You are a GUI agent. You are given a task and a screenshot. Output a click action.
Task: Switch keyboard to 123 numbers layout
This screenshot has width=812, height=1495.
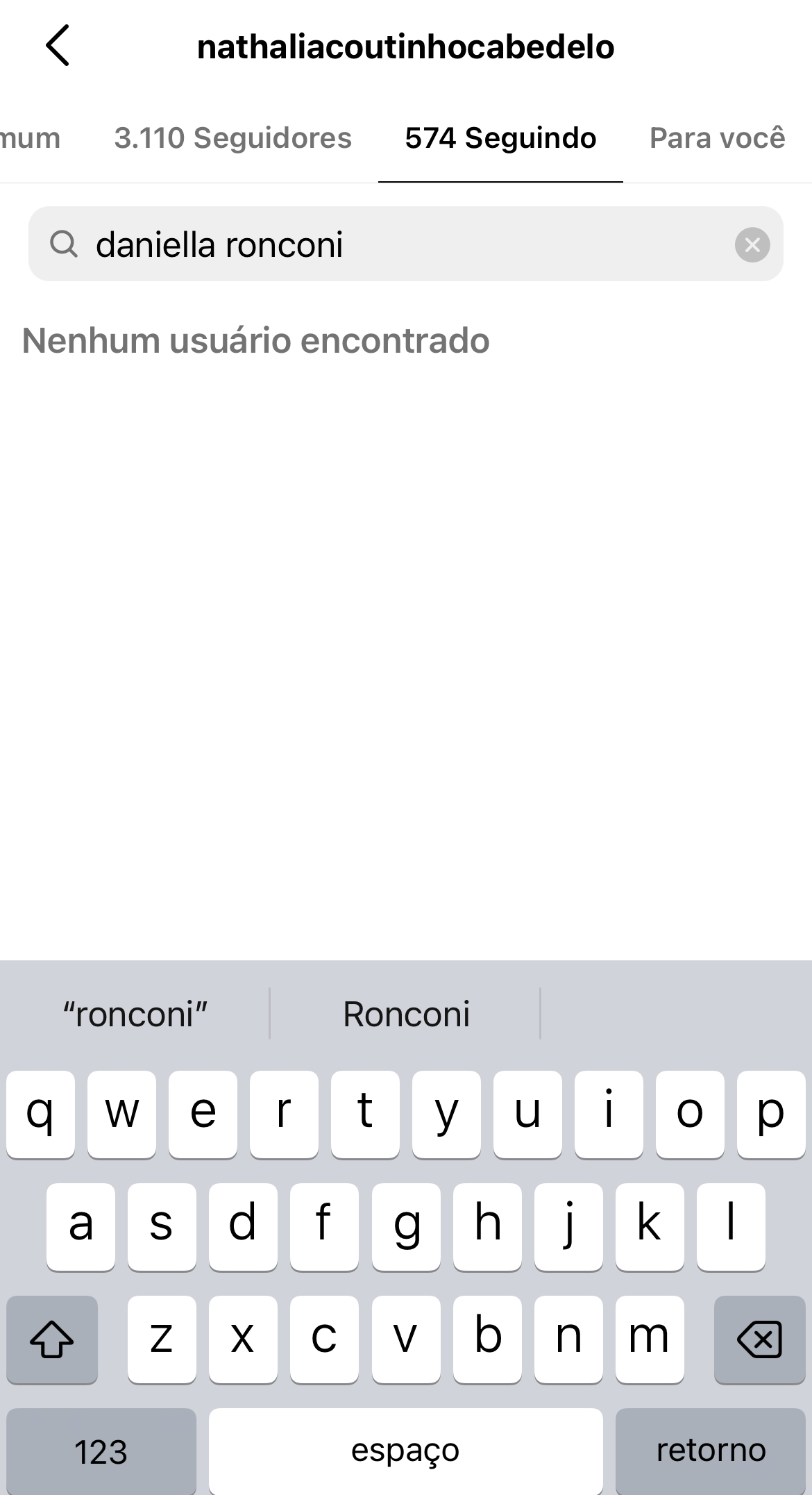(x=101, y=1451)
